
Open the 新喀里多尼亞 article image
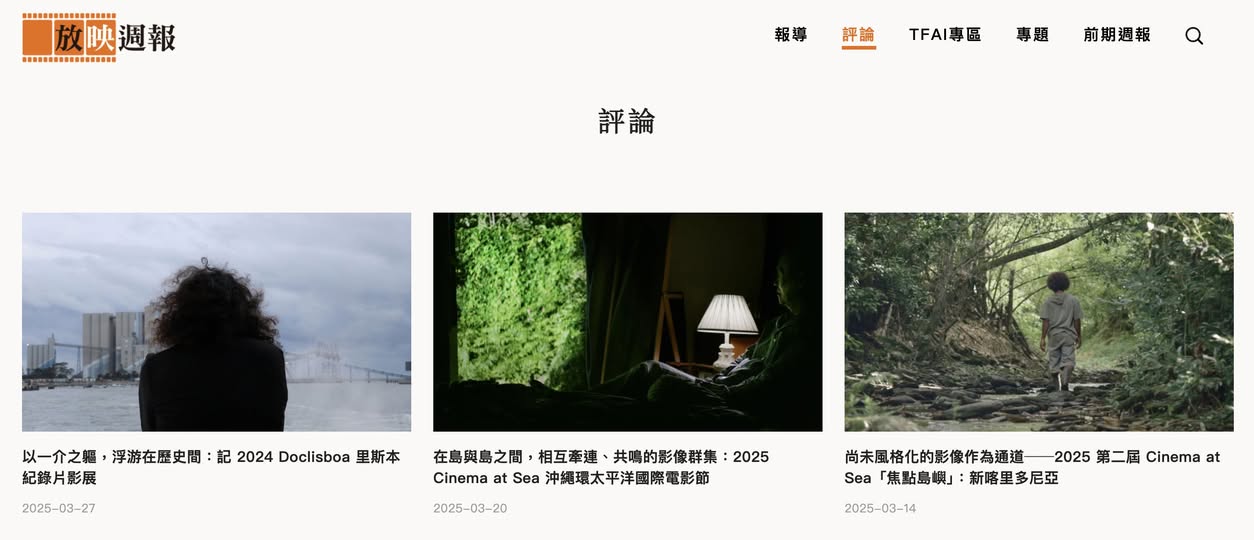(x=1038, y=321)
